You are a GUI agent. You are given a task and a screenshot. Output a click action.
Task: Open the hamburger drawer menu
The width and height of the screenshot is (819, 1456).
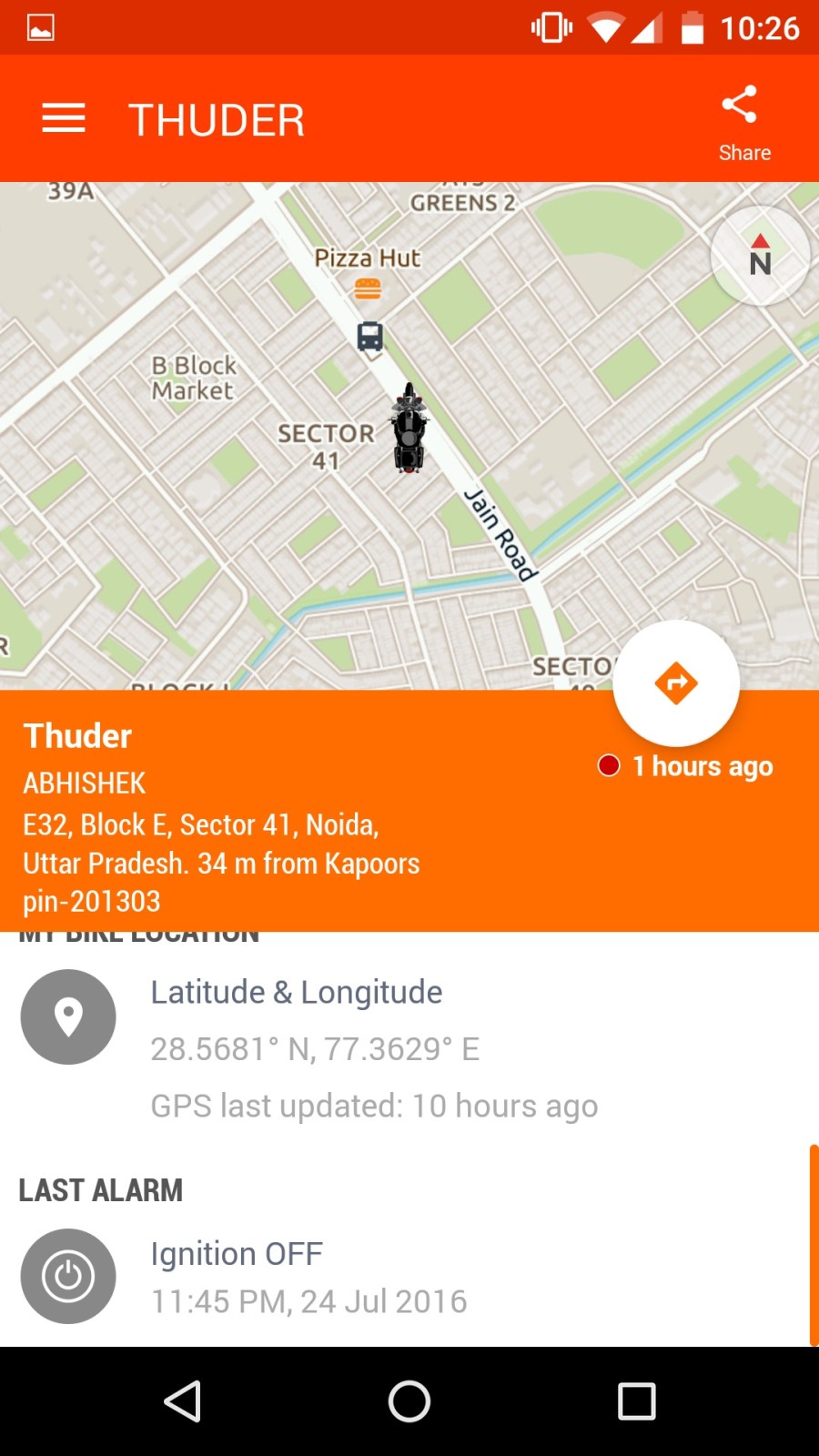pyautogui.click(x=64, y=118)
